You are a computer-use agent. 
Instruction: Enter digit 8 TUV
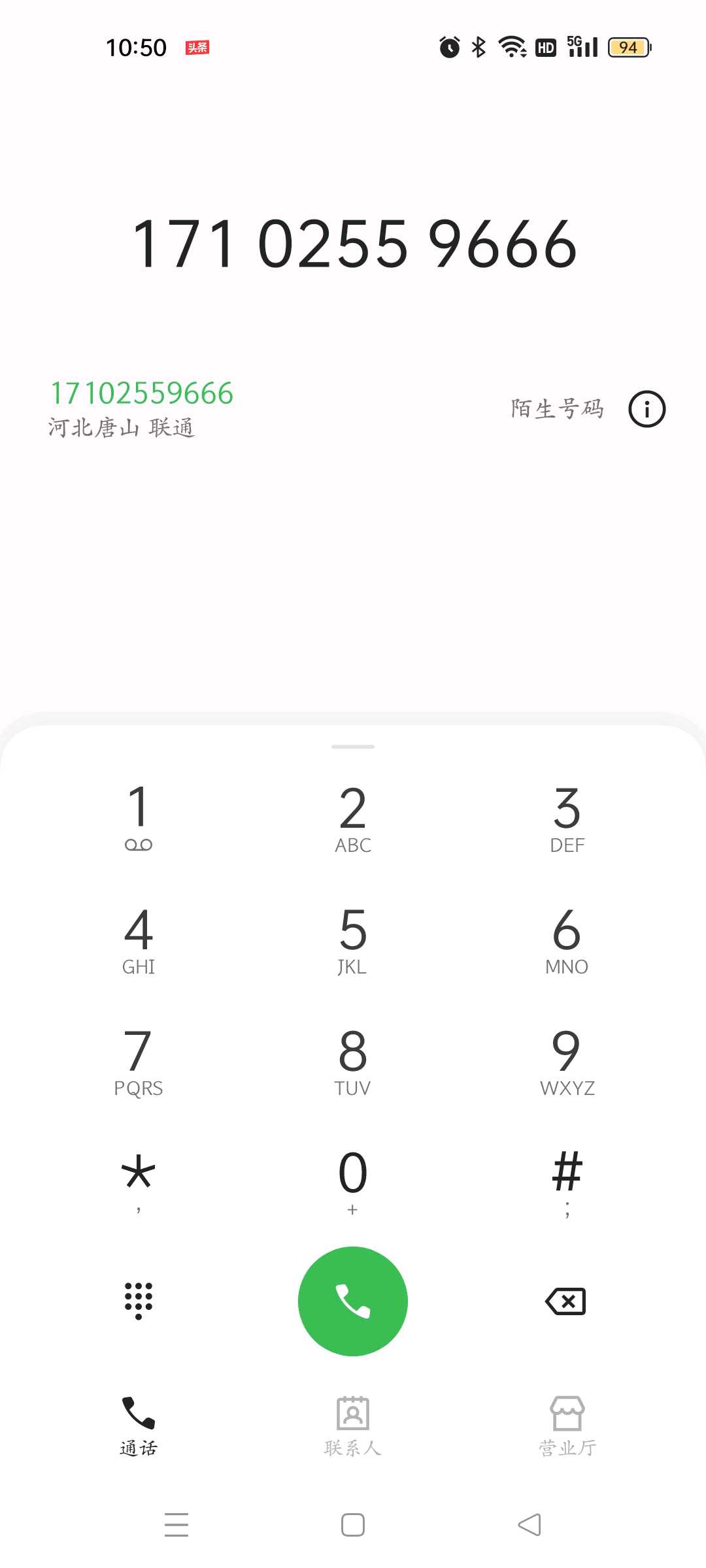coord(353,1060)
